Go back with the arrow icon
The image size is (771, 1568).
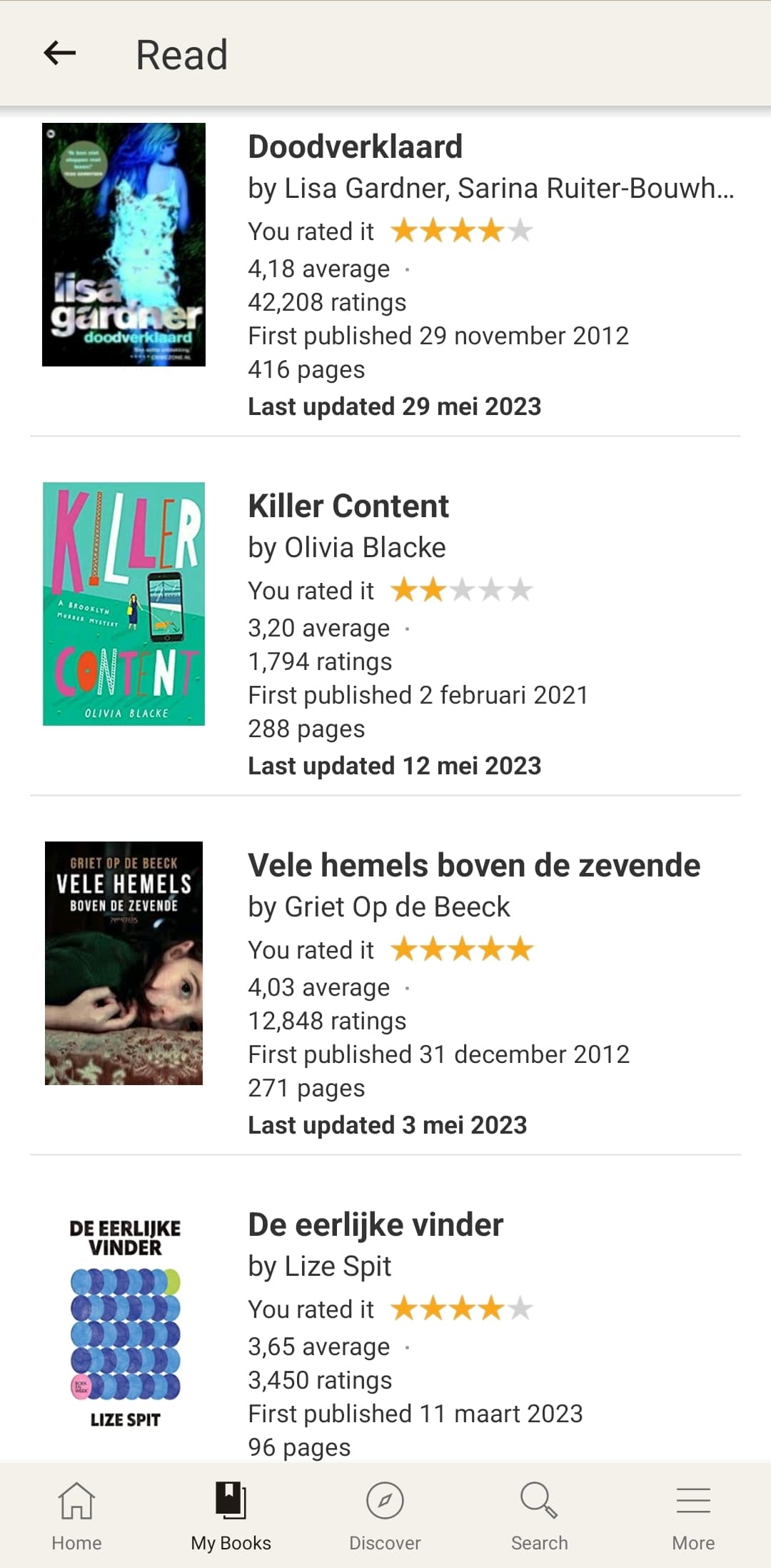coord(60,53)
